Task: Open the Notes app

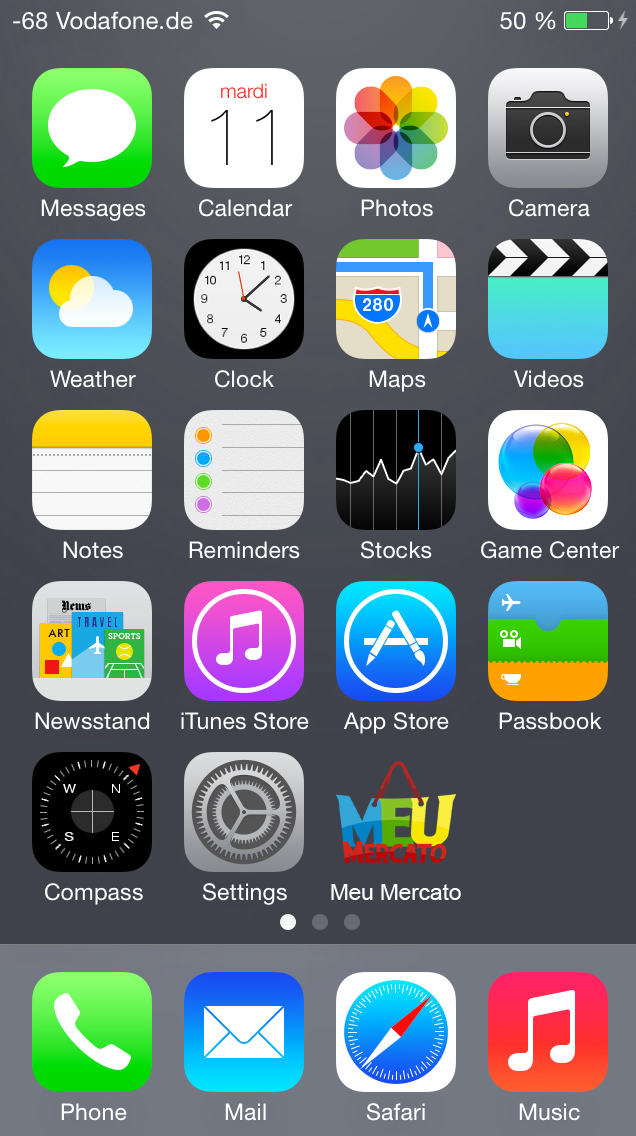Action: [x=92, y=470]
